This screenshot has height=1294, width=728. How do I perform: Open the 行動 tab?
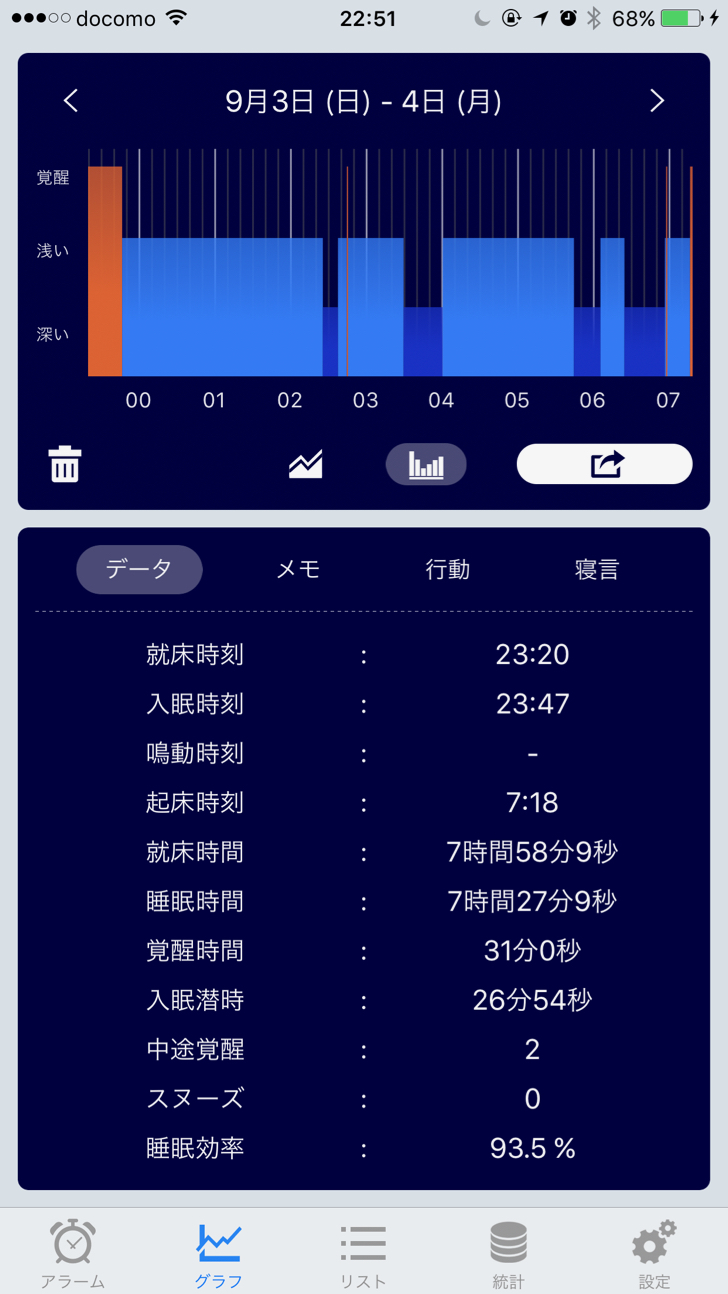pyautogui.click(x=447, y=569)
